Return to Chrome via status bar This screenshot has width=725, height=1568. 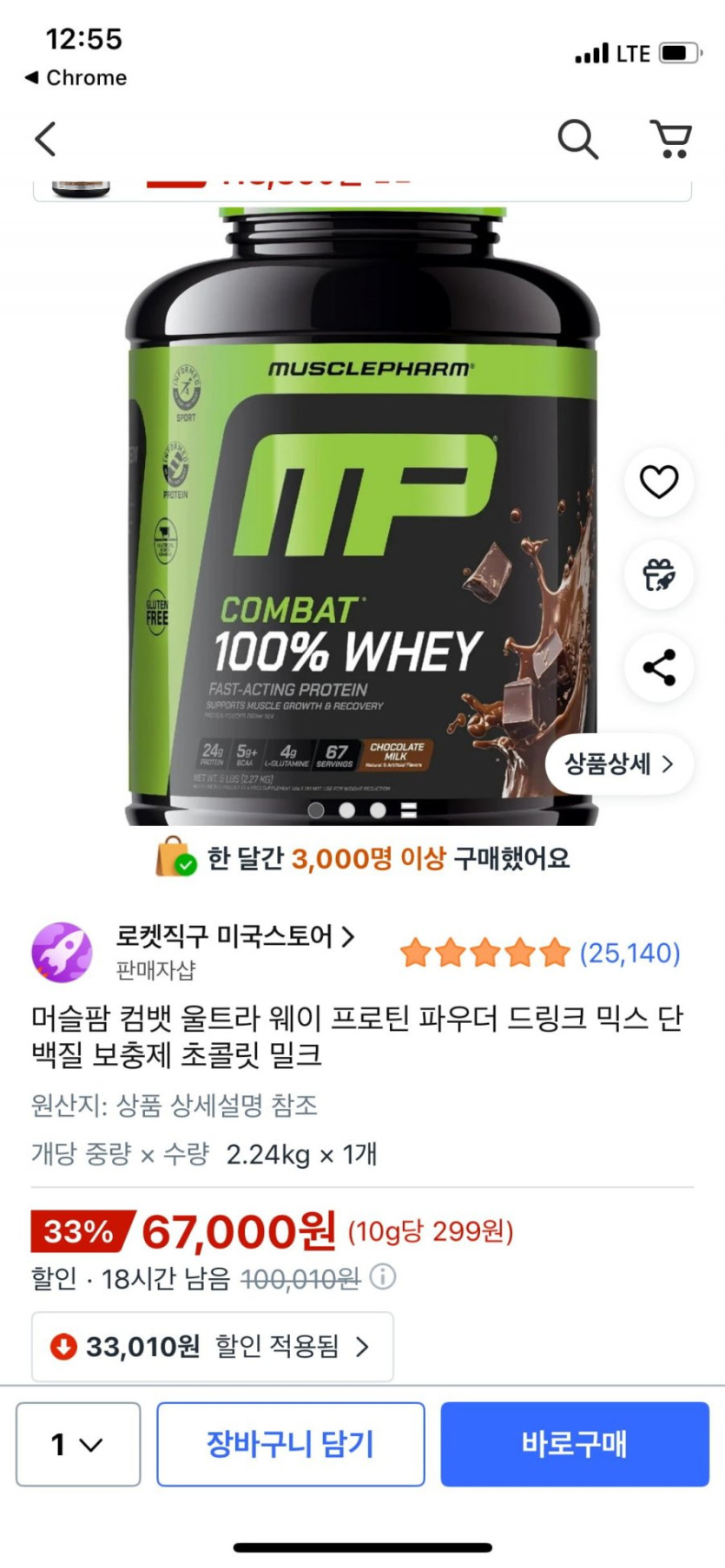[76, 78]
